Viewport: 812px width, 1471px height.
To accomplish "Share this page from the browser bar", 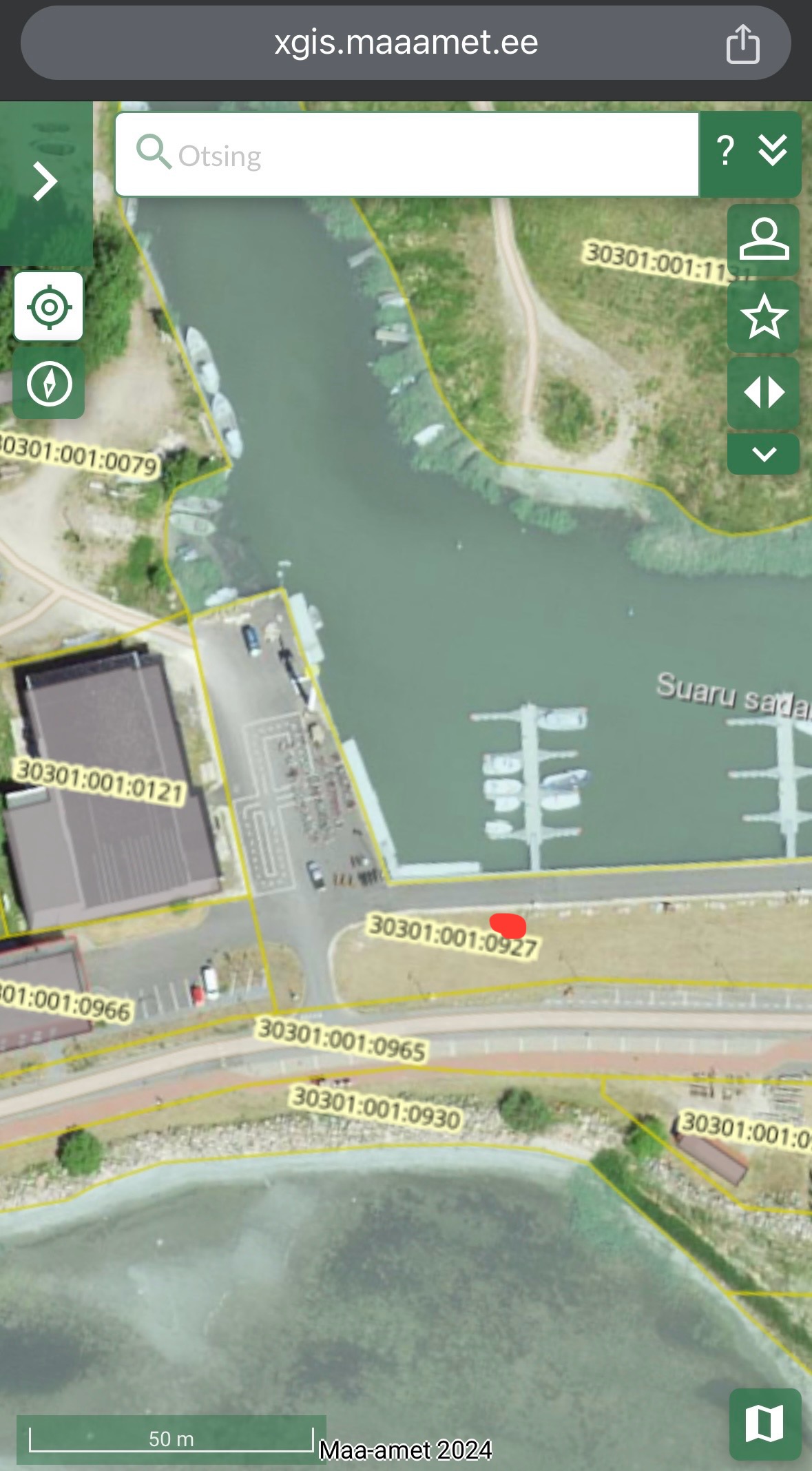I will coord(742,44).
